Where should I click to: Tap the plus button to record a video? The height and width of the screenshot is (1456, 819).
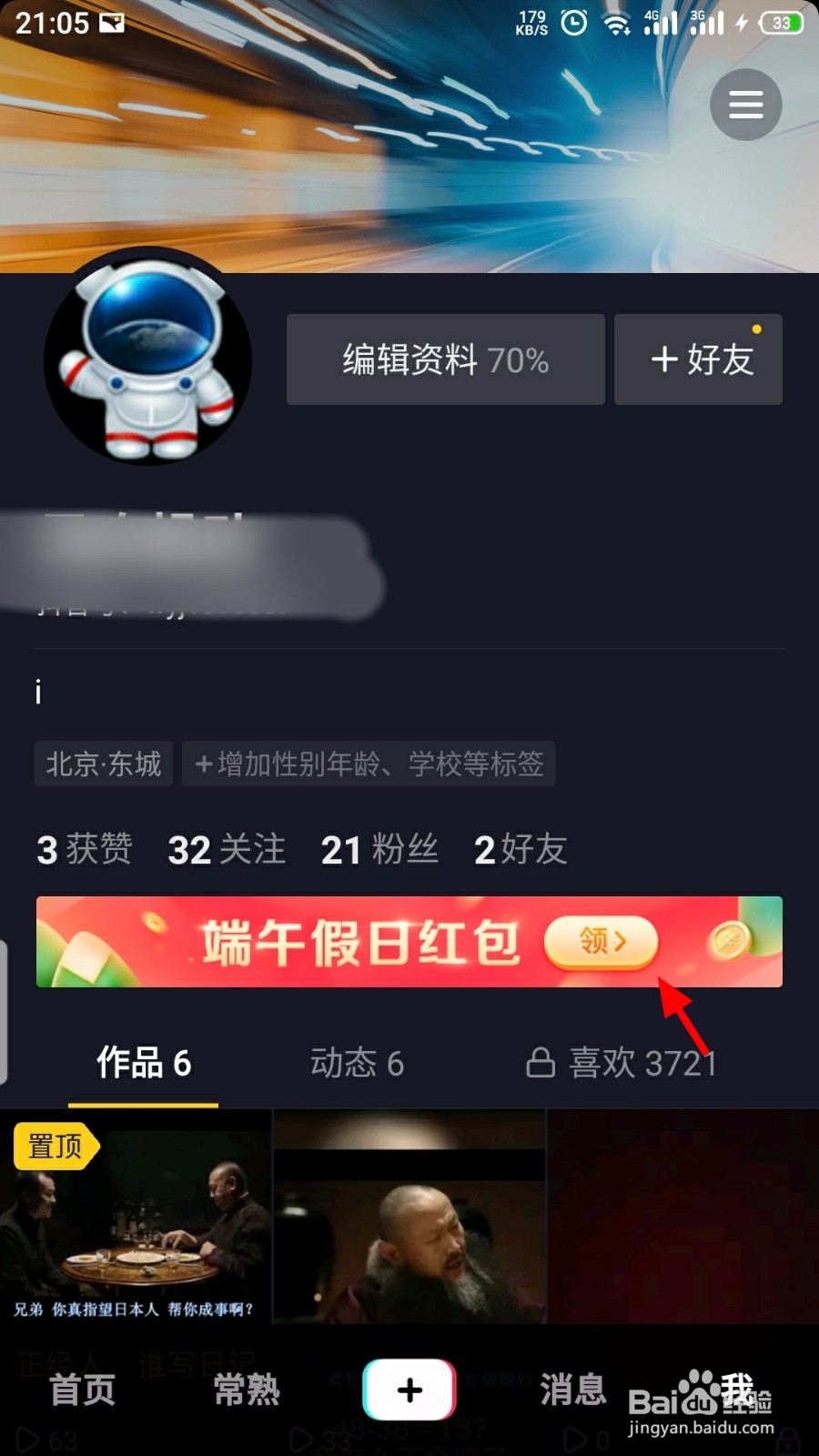pyautogui.click(x=409, y=1390)
